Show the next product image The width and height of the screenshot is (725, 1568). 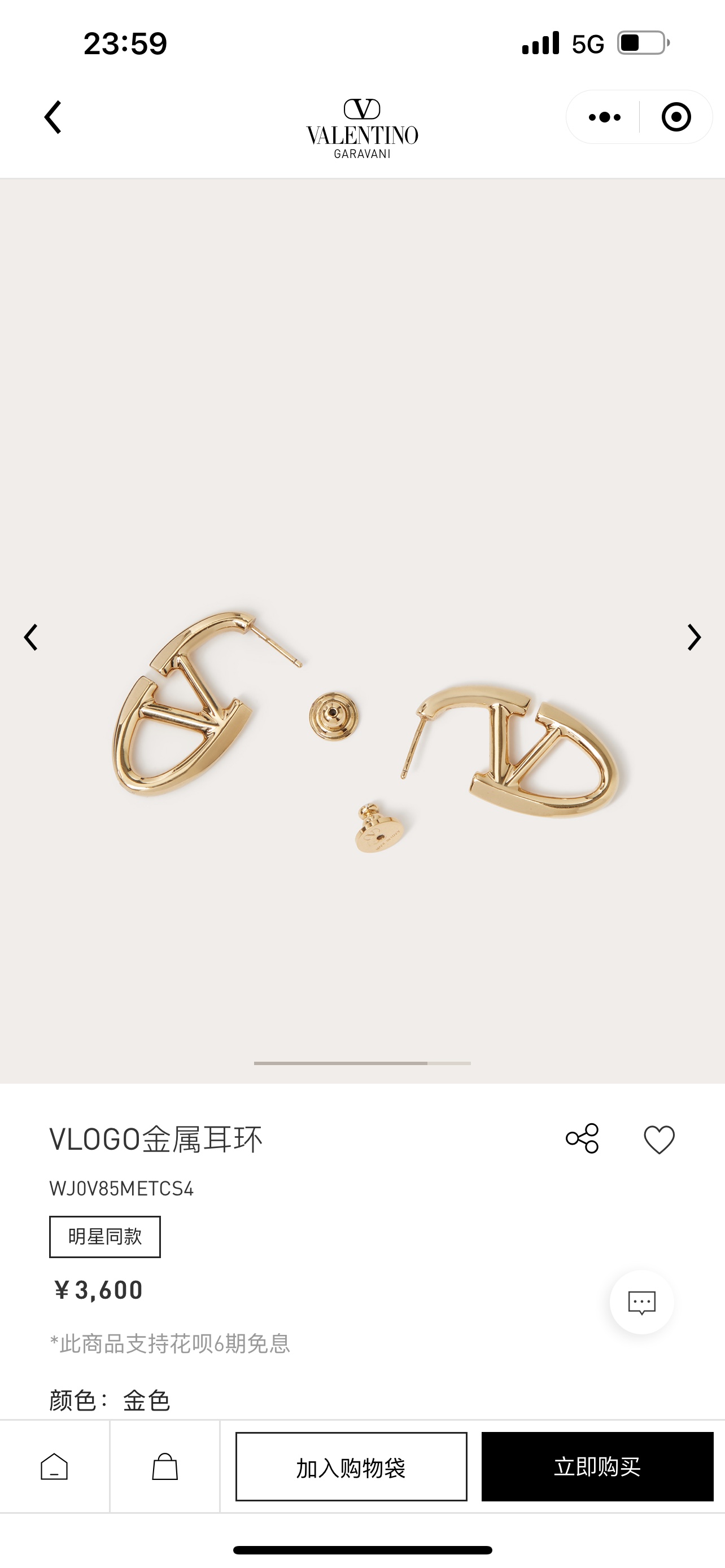693,637
